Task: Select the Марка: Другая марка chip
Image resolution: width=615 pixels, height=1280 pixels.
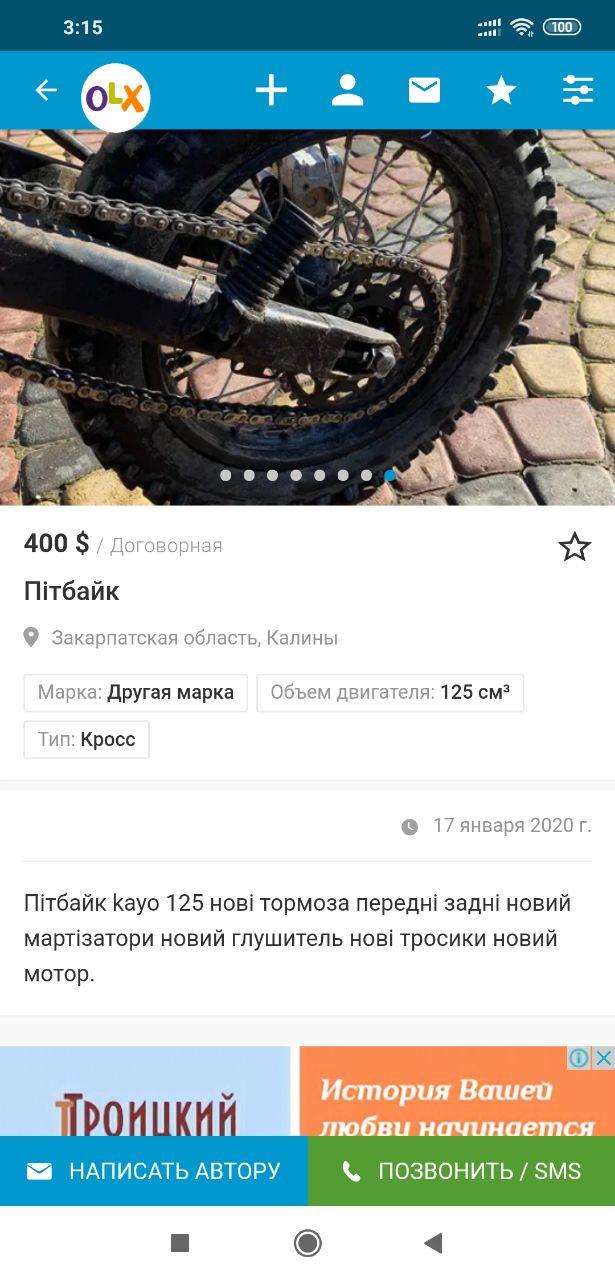Action: click(136, 692)
